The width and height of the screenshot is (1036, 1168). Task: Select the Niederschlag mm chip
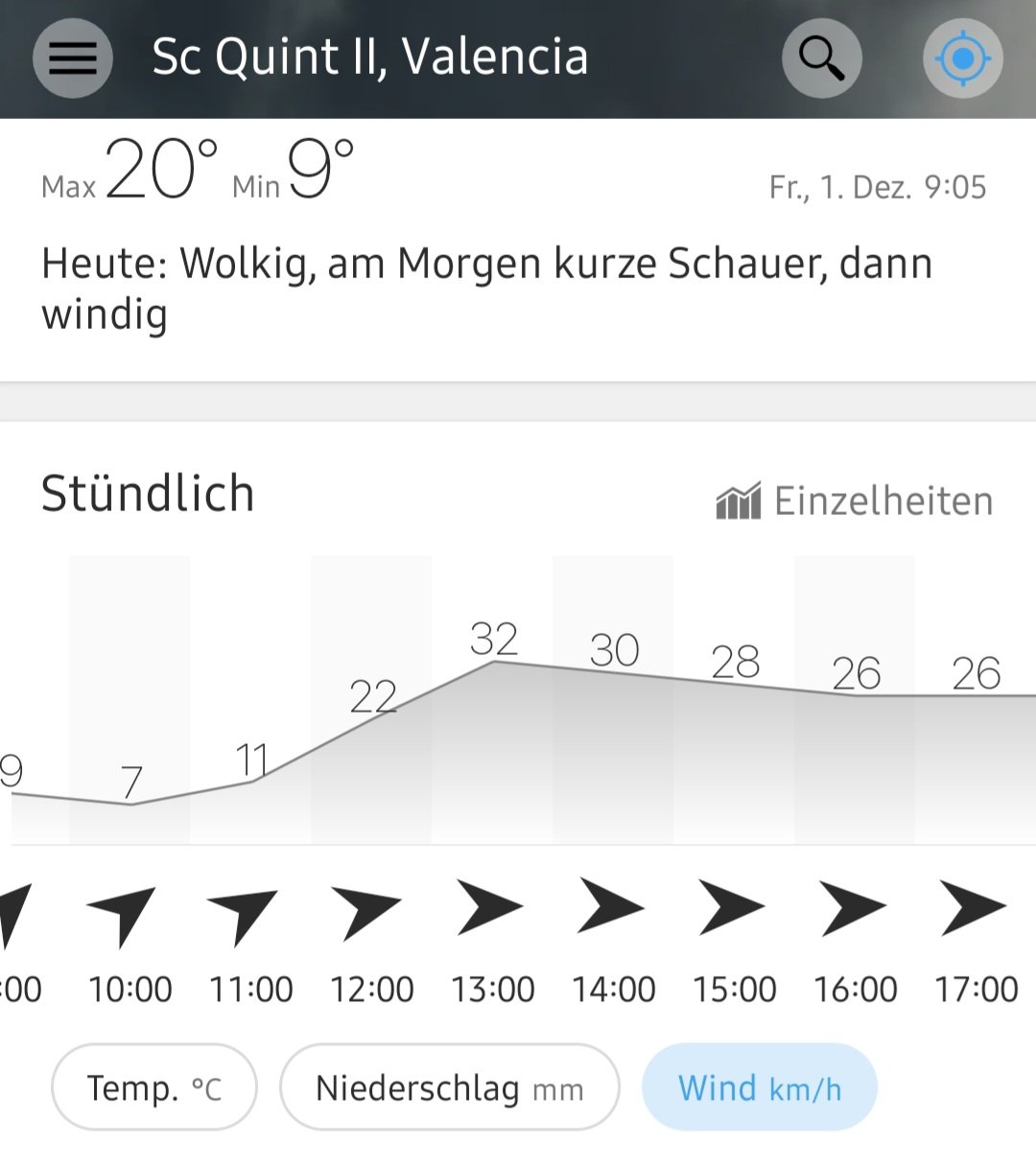[x=449, y=1087]
